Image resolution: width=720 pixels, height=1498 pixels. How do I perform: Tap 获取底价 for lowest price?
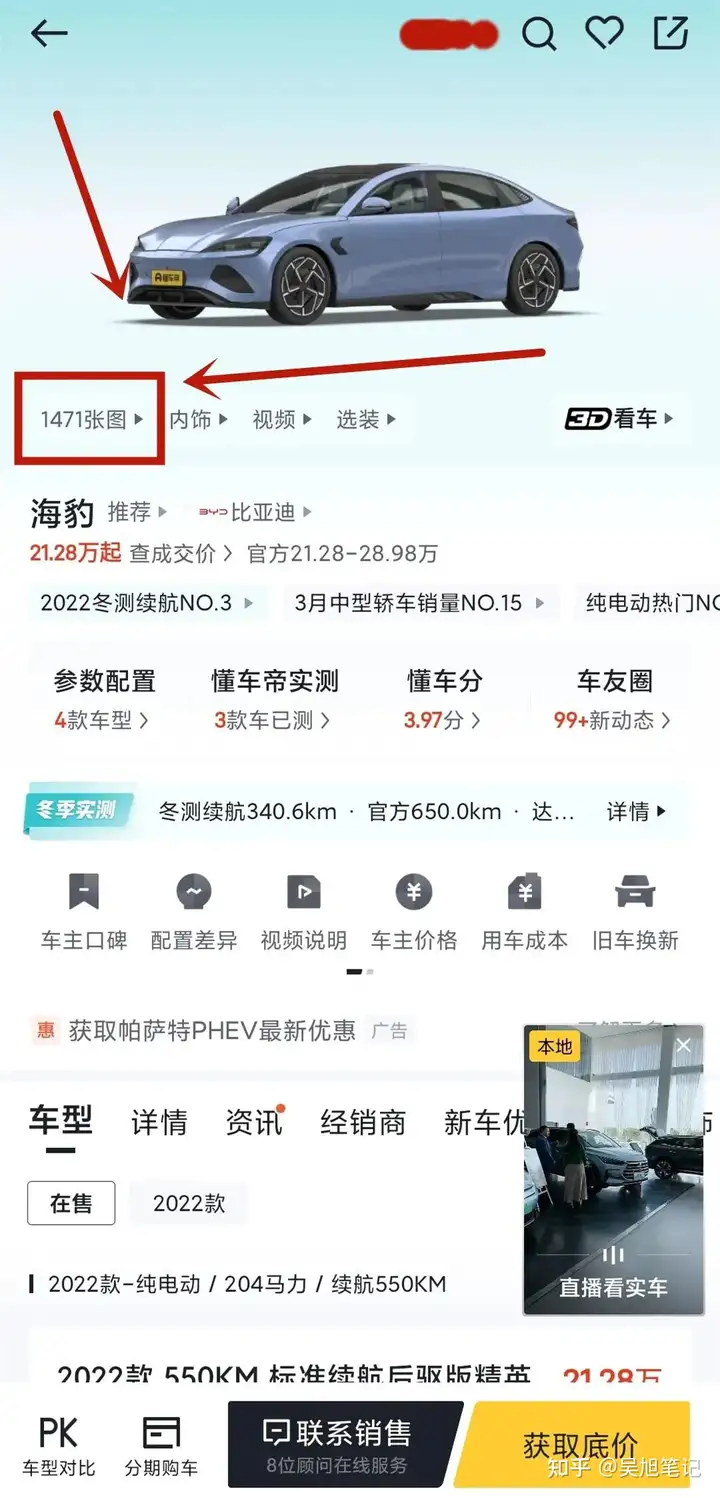(x=579, y=1445)
